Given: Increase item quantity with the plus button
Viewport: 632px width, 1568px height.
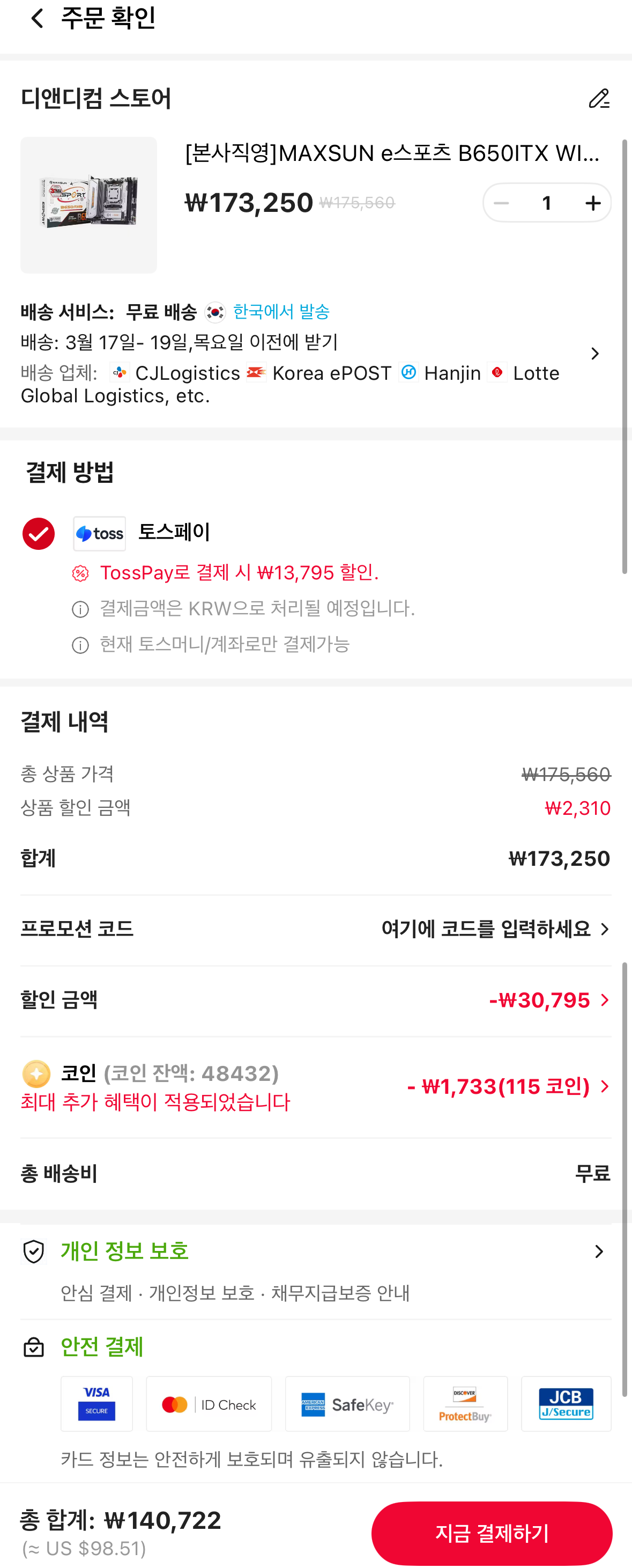Looking at the screenshot, I should 592,203.
